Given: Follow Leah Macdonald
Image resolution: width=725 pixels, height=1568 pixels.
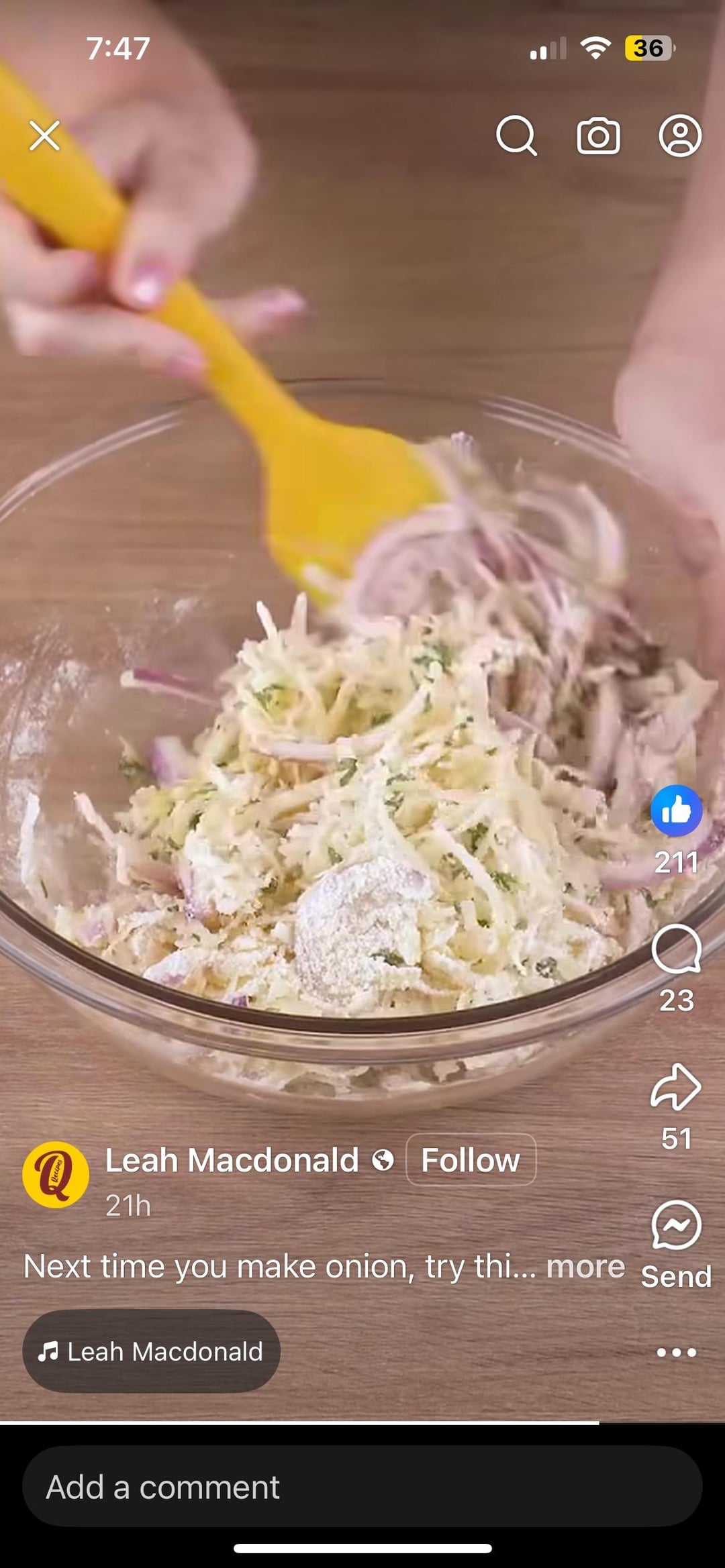Looking at the screenshot, I should coord(471,1160).
